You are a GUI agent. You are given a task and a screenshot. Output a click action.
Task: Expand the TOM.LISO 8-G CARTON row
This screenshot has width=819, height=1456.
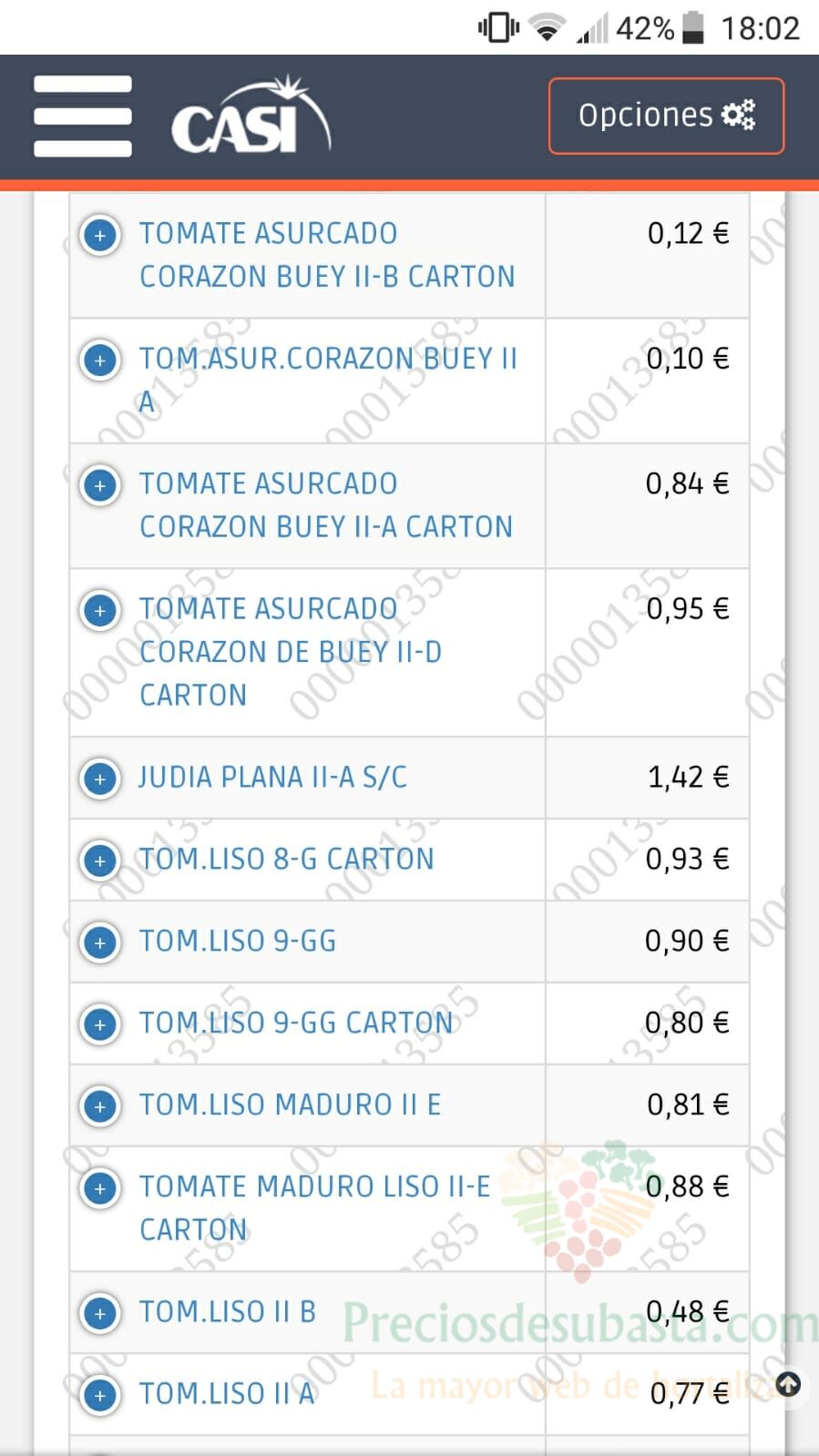[100, 860]
